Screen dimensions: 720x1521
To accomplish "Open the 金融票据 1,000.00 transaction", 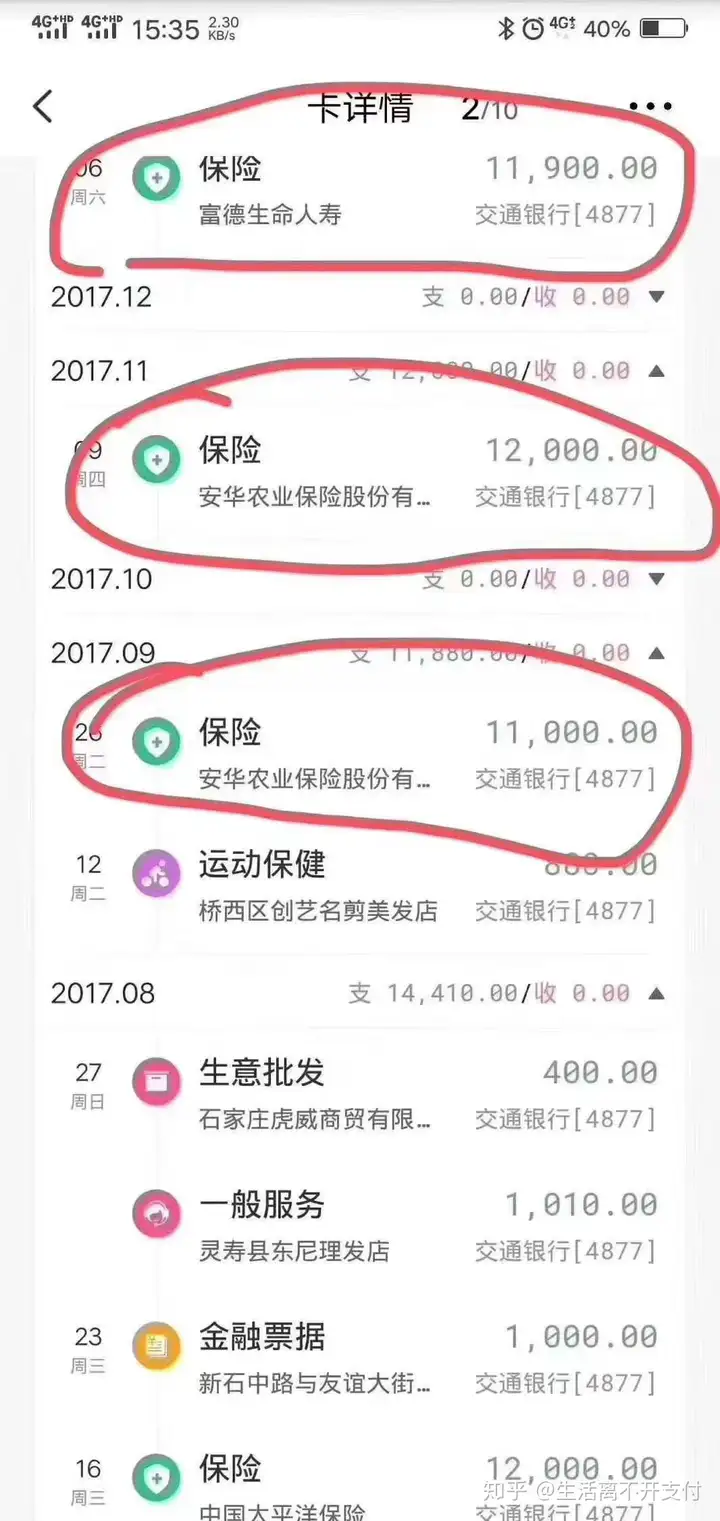I will (400, 1358).
